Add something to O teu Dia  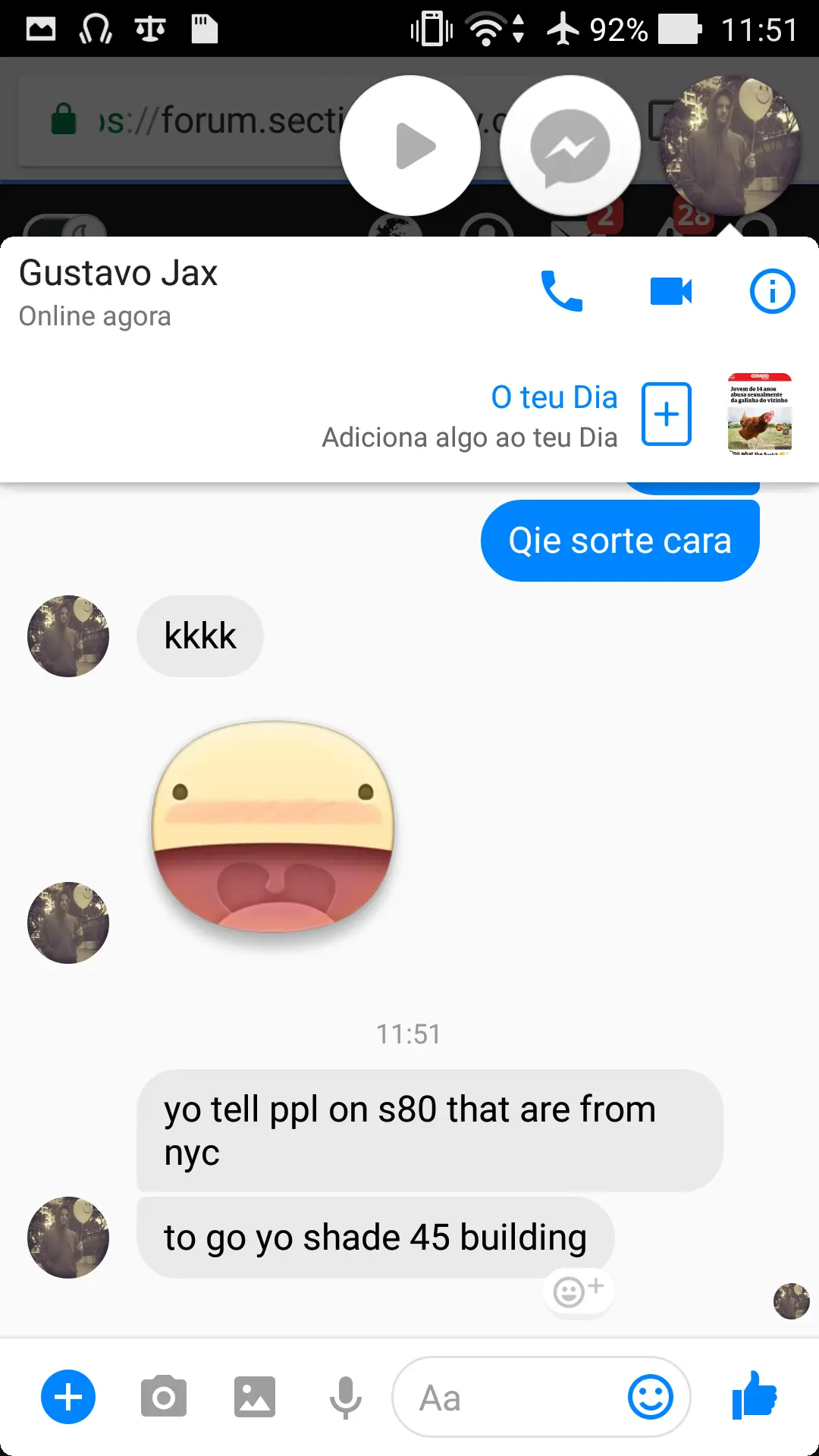pos(667,414)
